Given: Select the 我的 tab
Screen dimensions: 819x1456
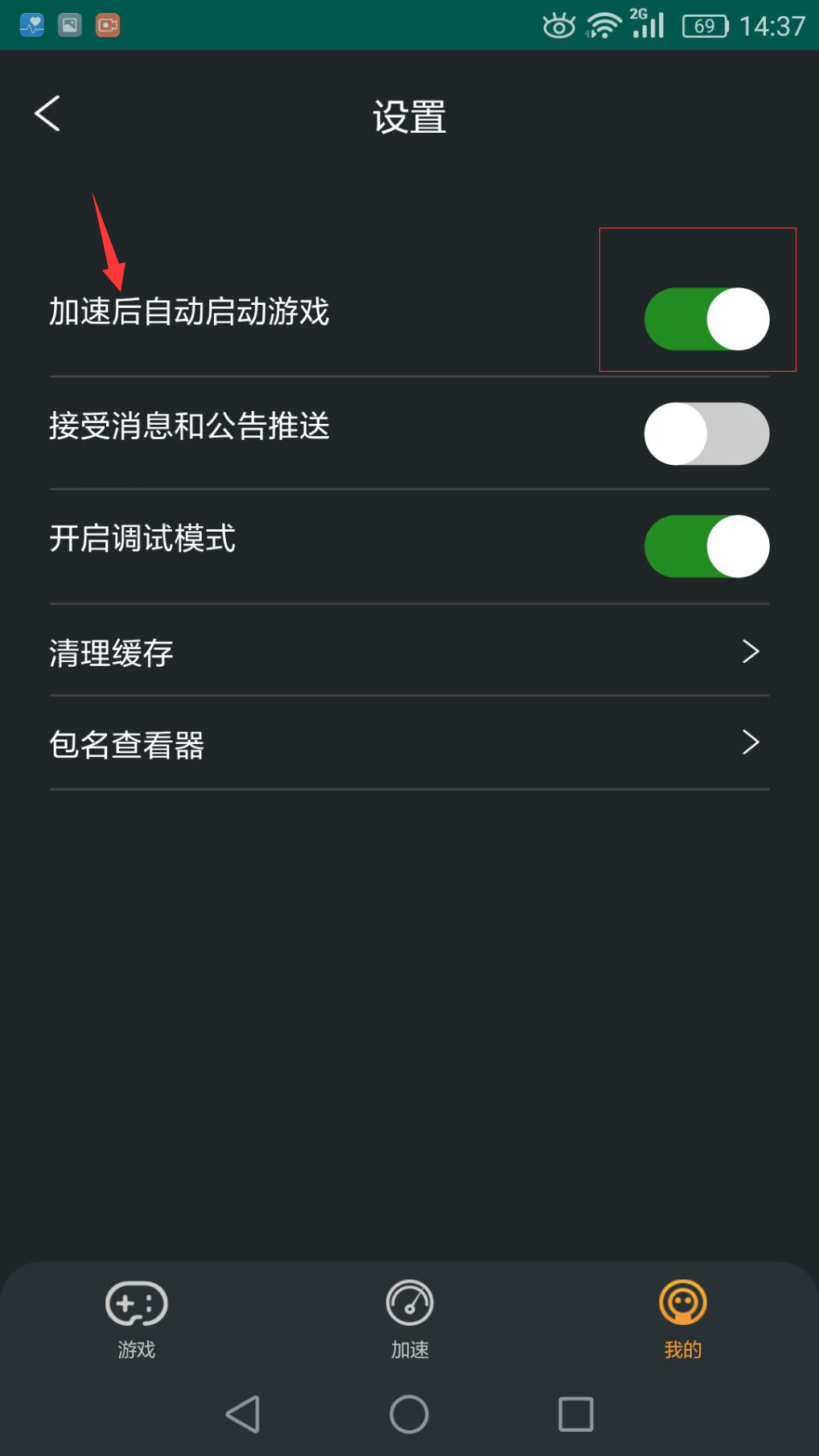Looking at the screenshot, I should 683,1319.
